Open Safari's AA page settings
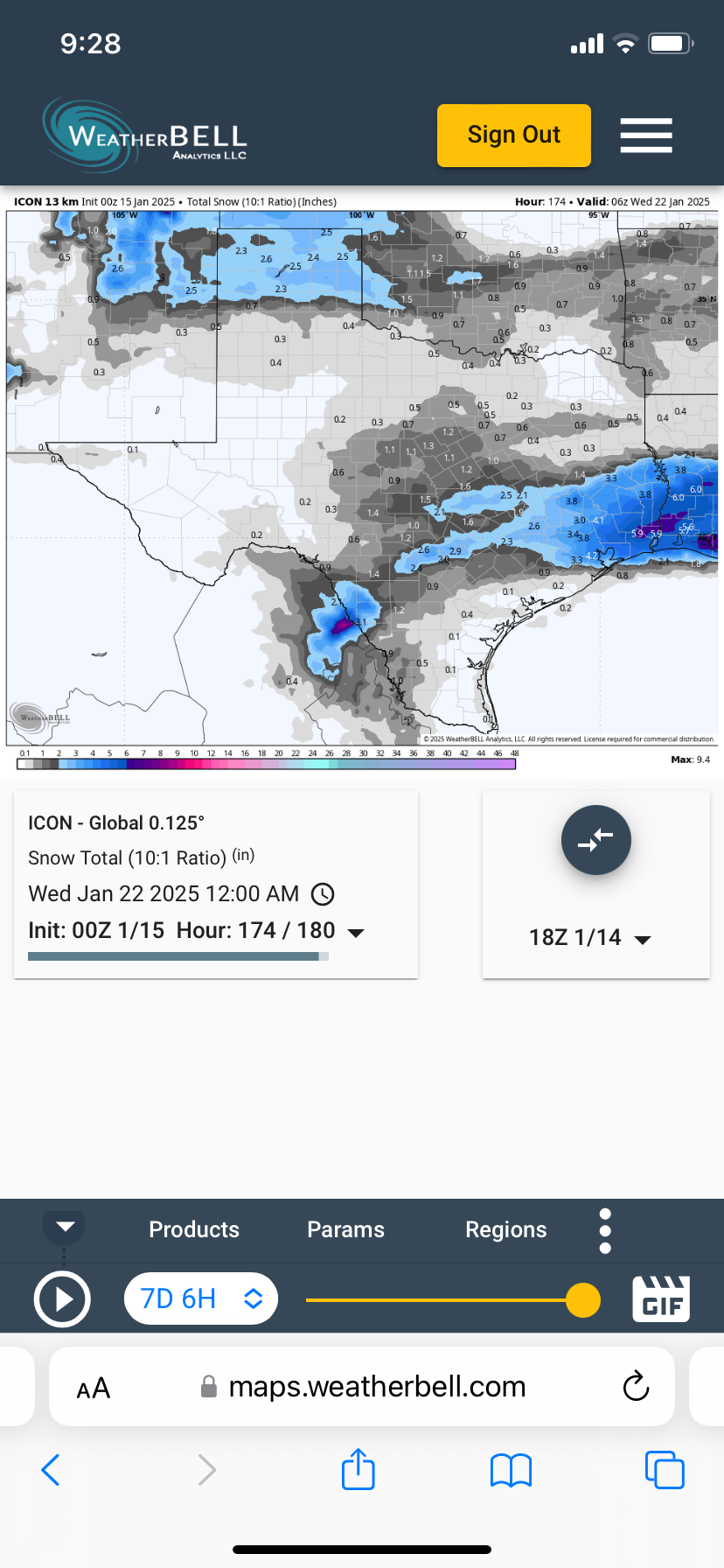 coord(94,1388)
